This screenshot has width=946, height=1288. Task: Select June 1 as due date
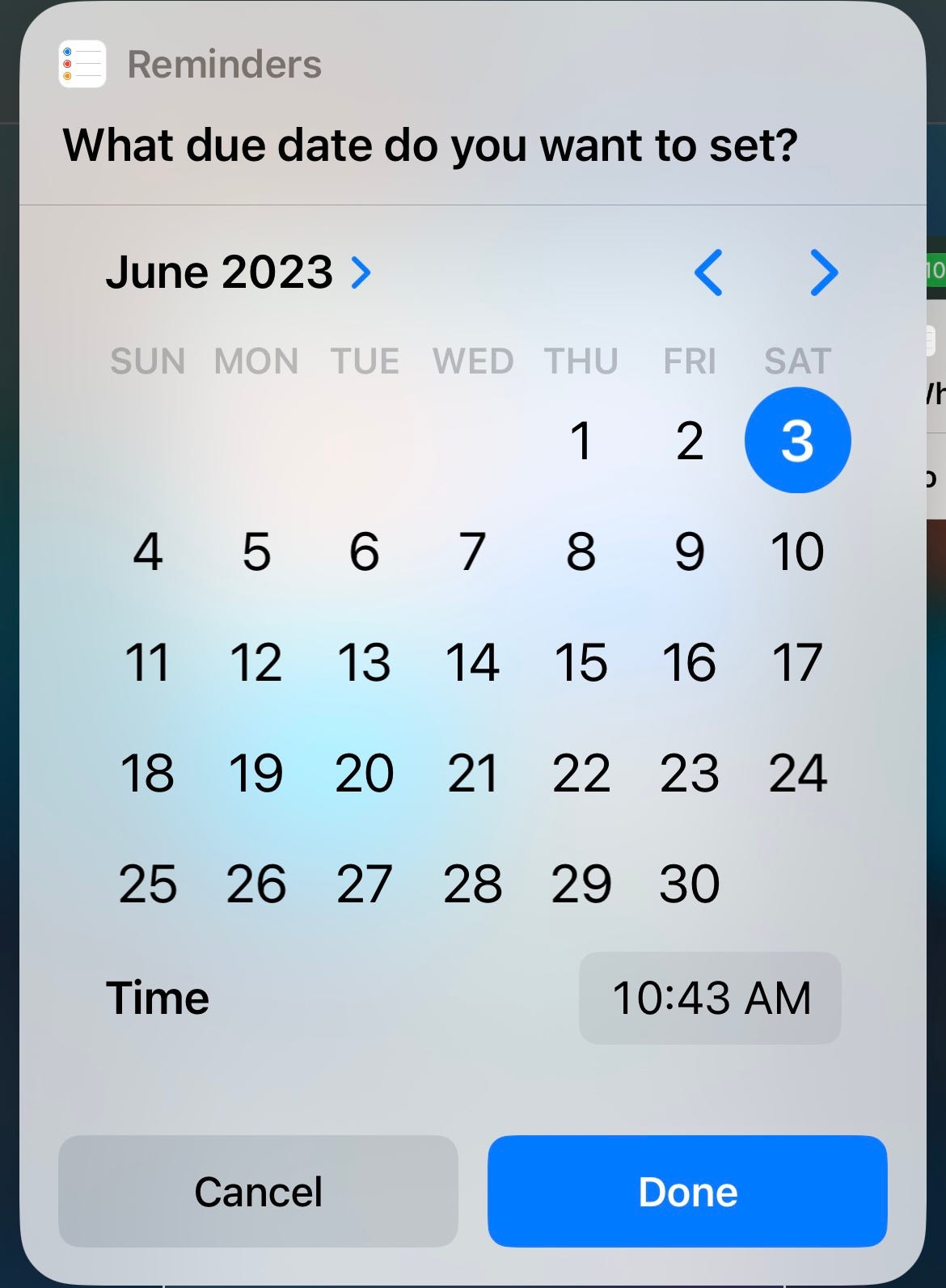[x=581, y=441]
